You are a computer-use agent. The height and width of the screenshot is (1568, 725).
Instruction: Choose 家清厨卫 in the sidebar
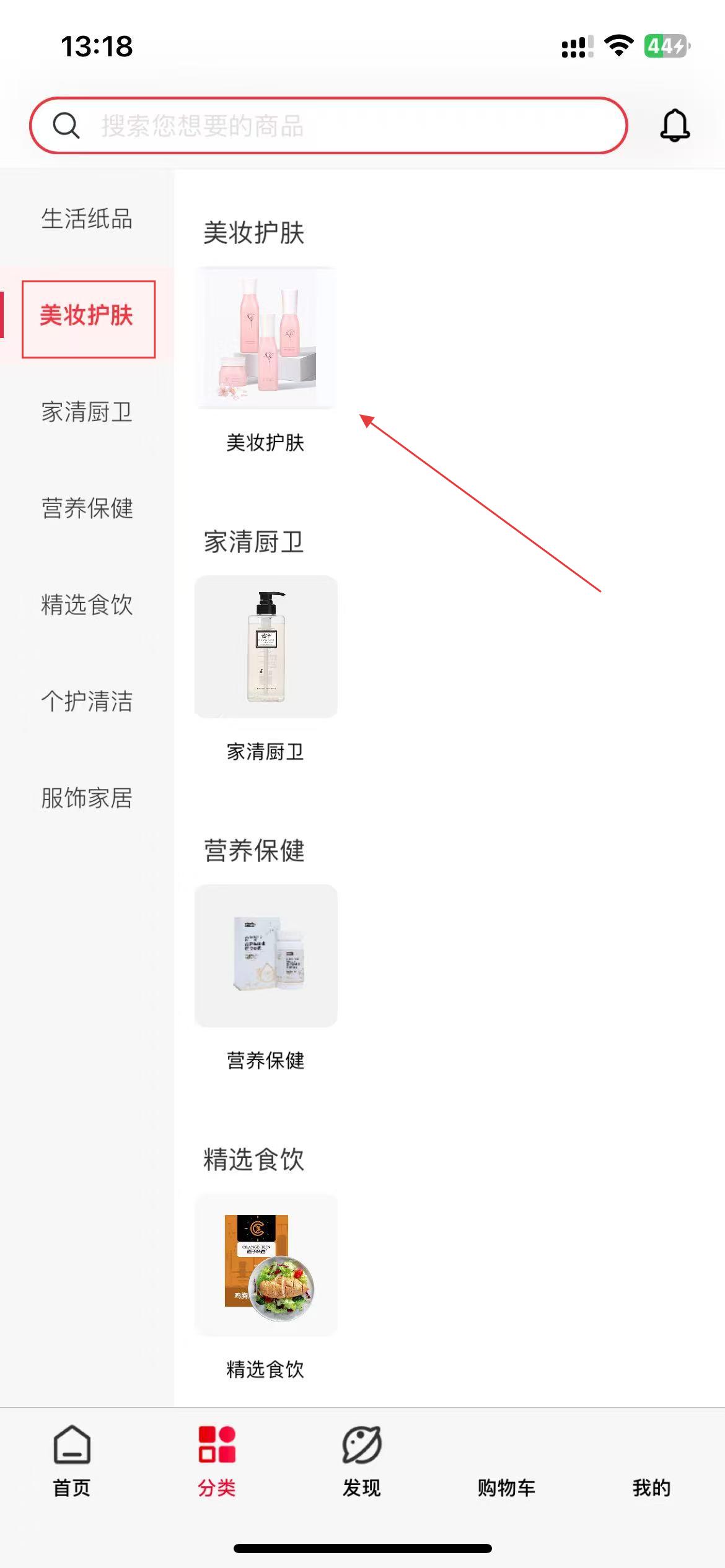tap(87, 412)
